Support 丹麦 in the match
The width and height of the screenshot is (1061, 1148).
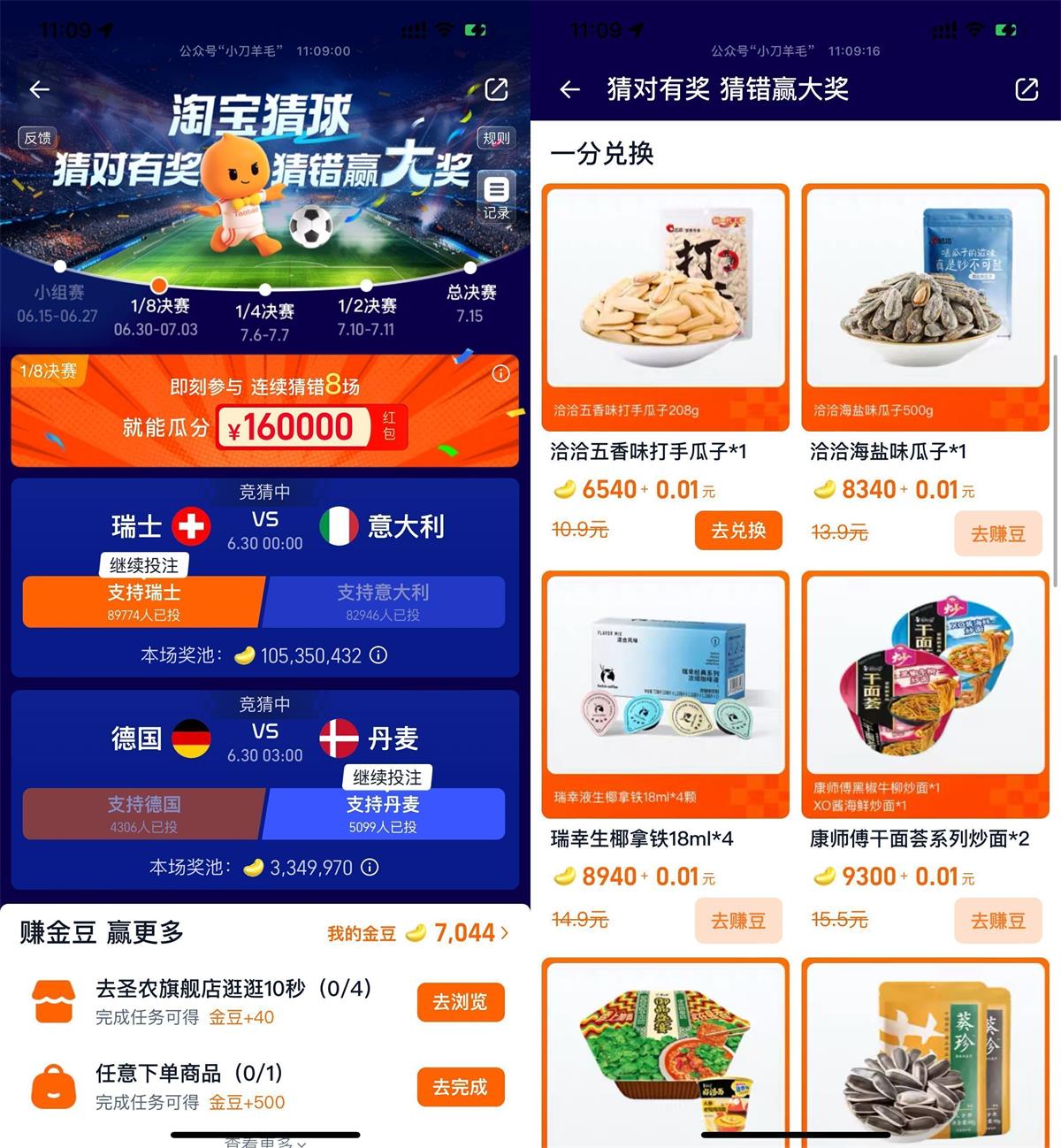383,814
